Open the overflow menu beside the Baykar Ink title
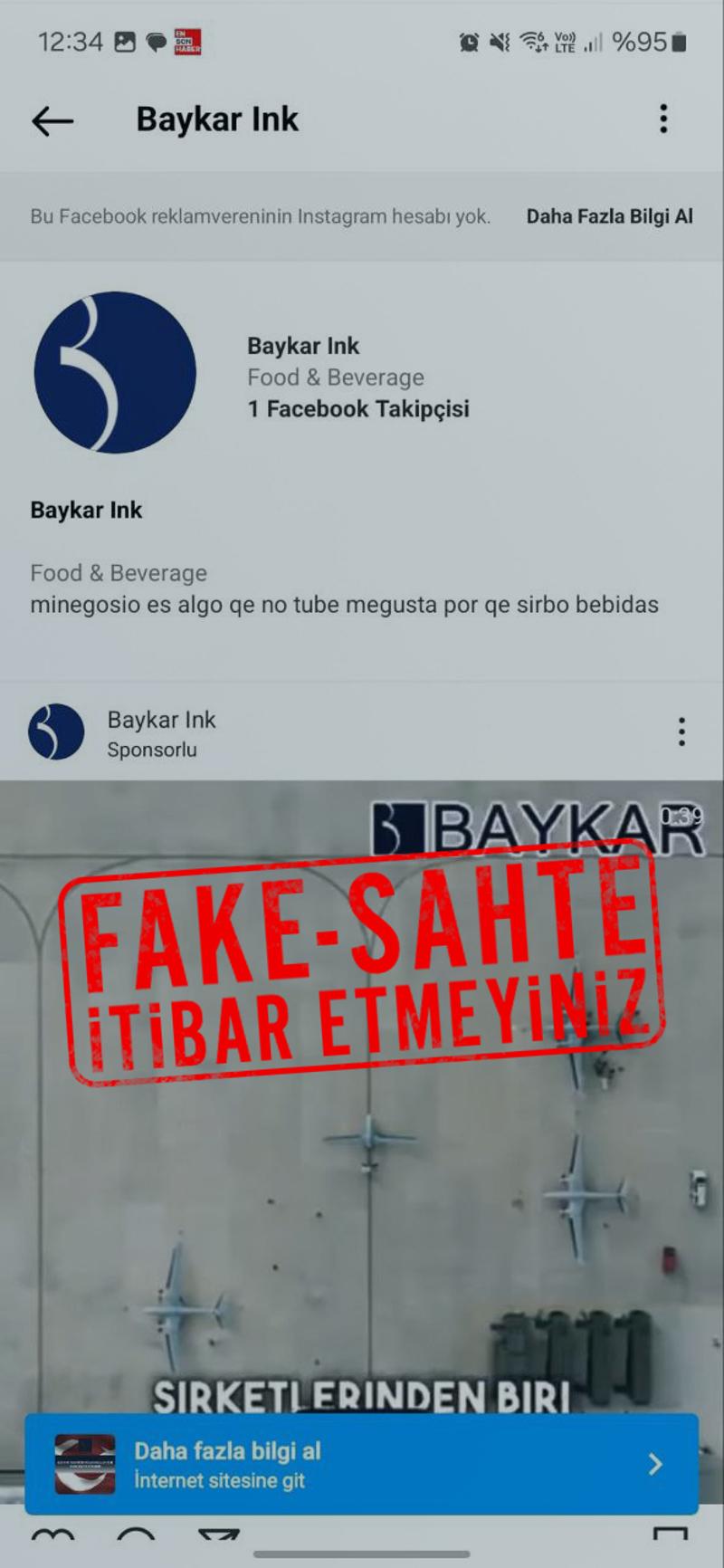 tap(663, 120)
